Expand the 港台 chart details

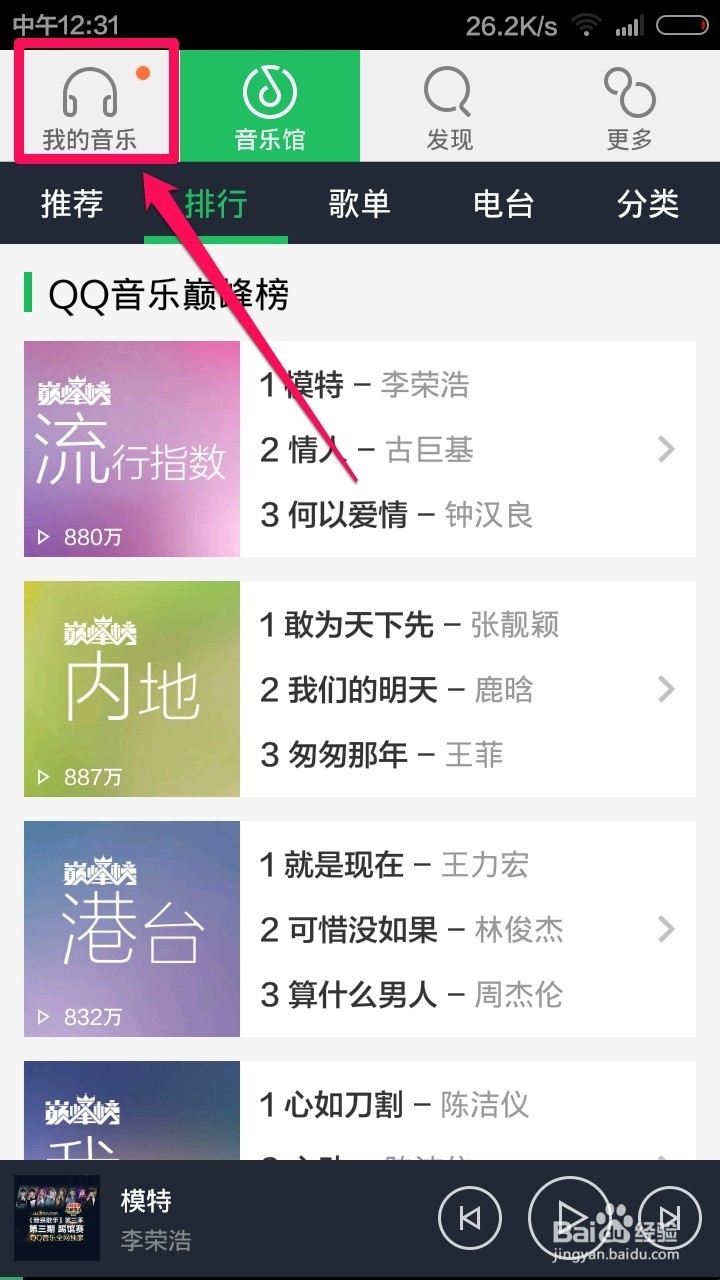666,930
